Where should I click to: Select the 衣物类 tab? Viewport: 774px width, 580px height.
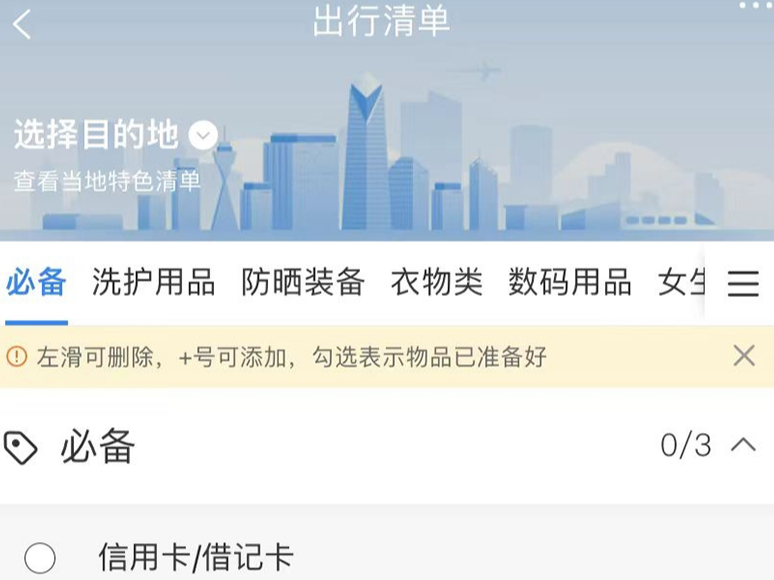[436, 283]
